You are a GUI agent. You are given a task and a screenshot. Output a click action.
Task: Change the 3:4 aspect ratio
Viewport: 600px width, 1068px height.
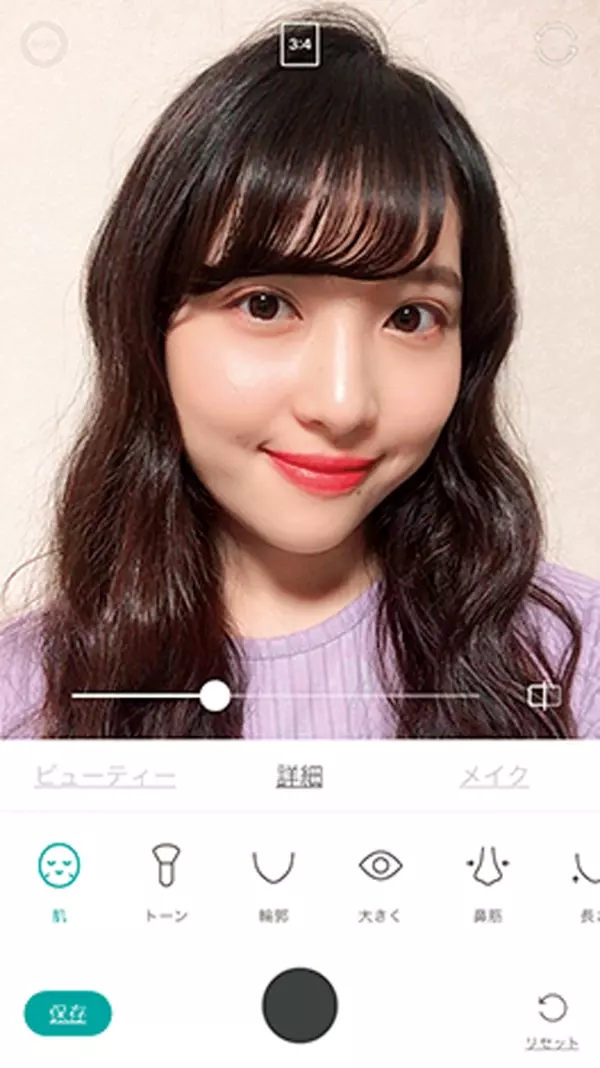(x=299, y=45)
